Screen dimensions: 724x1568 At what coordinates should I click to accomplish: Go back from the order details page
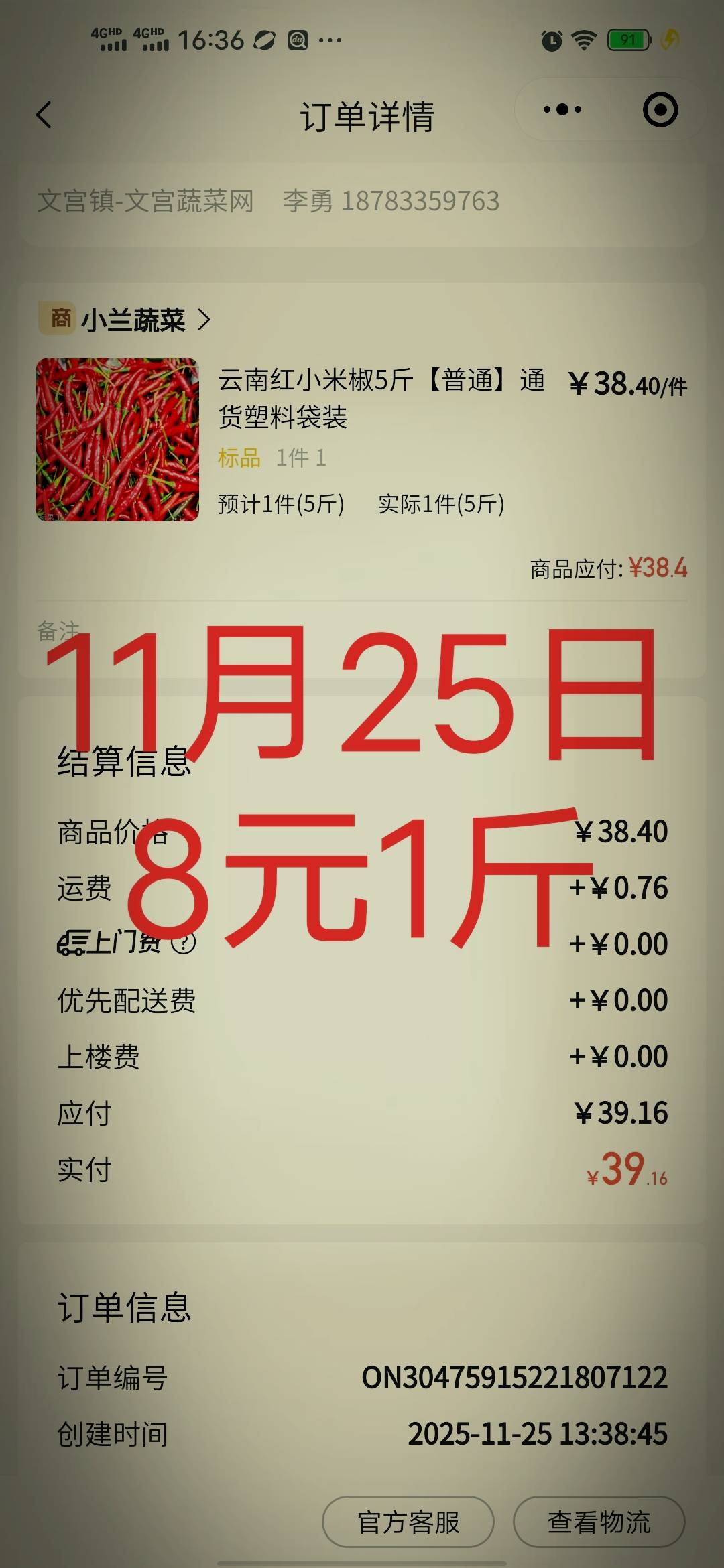[44, 115]
